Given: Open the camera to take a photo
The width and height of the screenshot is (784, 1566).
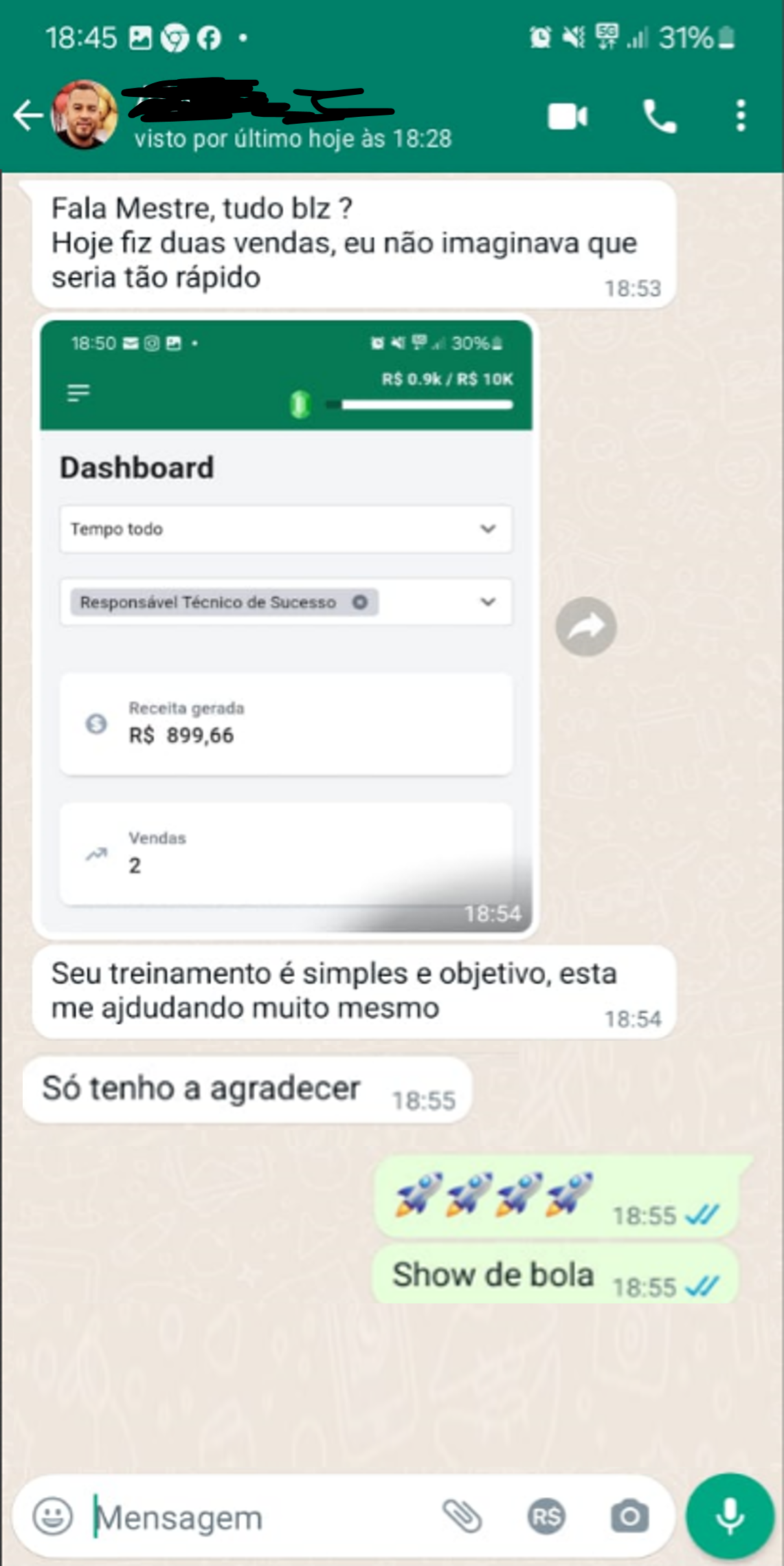Looking at the screenshot, I should point(629,1516).
